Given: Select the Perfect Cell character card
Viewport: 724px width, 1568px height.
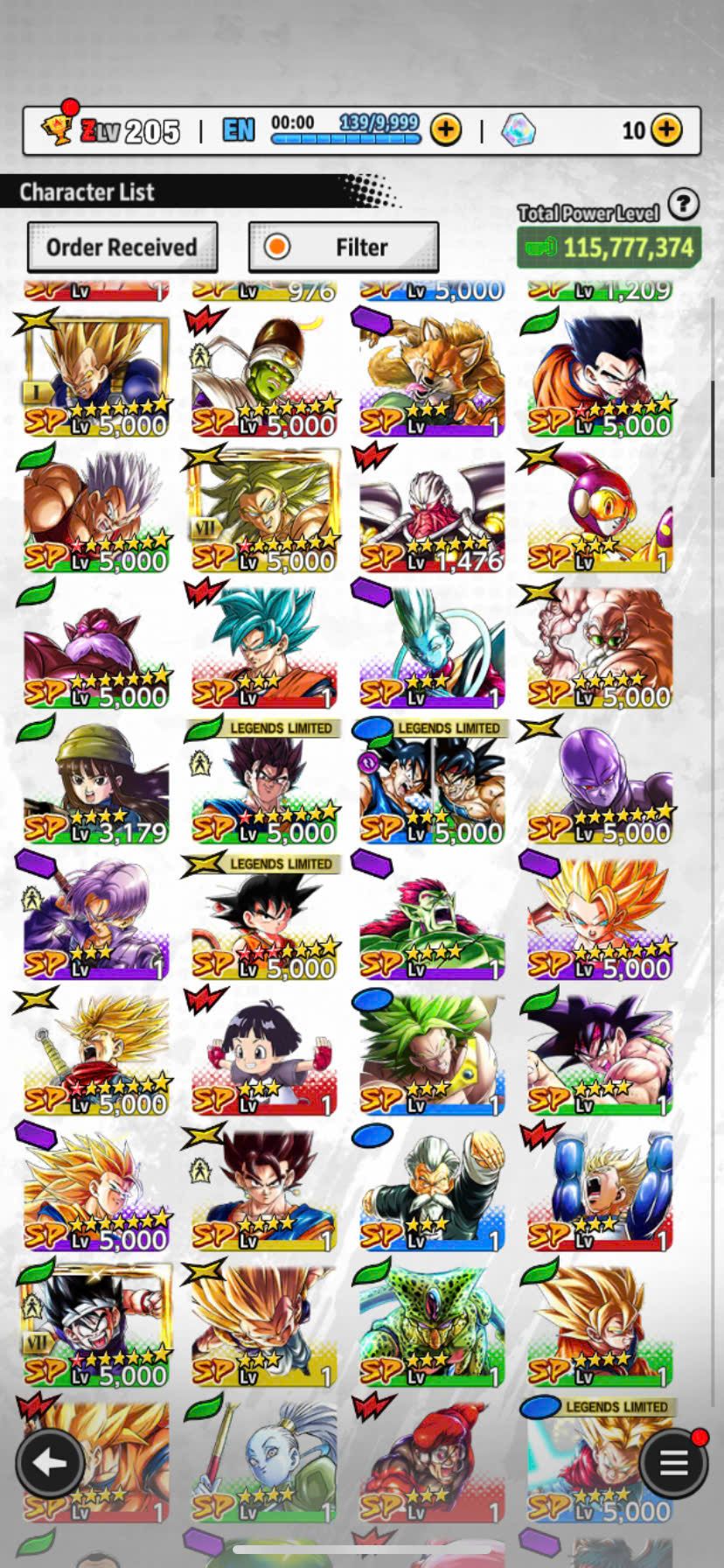Looking at the screenshot, I should [432, 1325].
